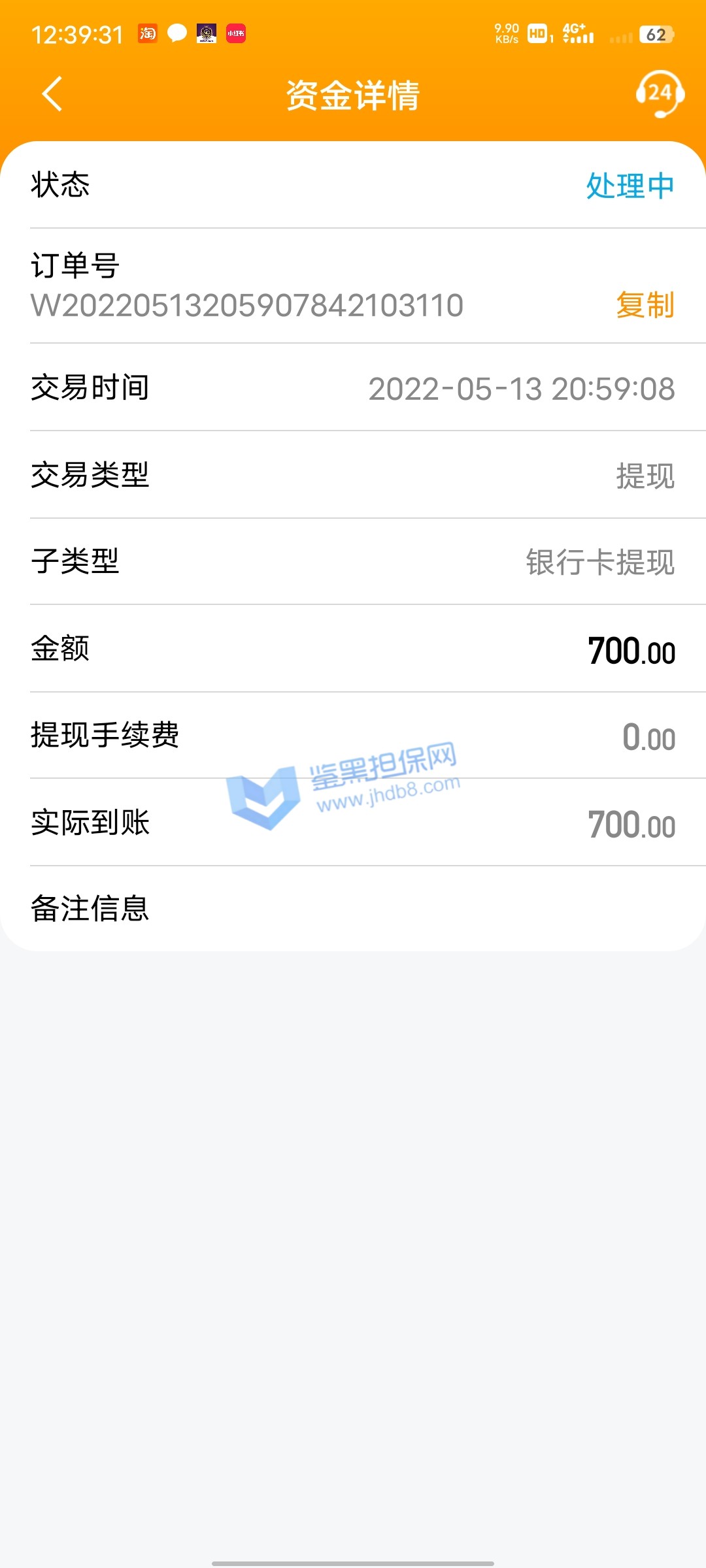The width and height of the screenshot is (706, 1568).
Task: Open the 24-hour customer service headset
Action: 660,94
